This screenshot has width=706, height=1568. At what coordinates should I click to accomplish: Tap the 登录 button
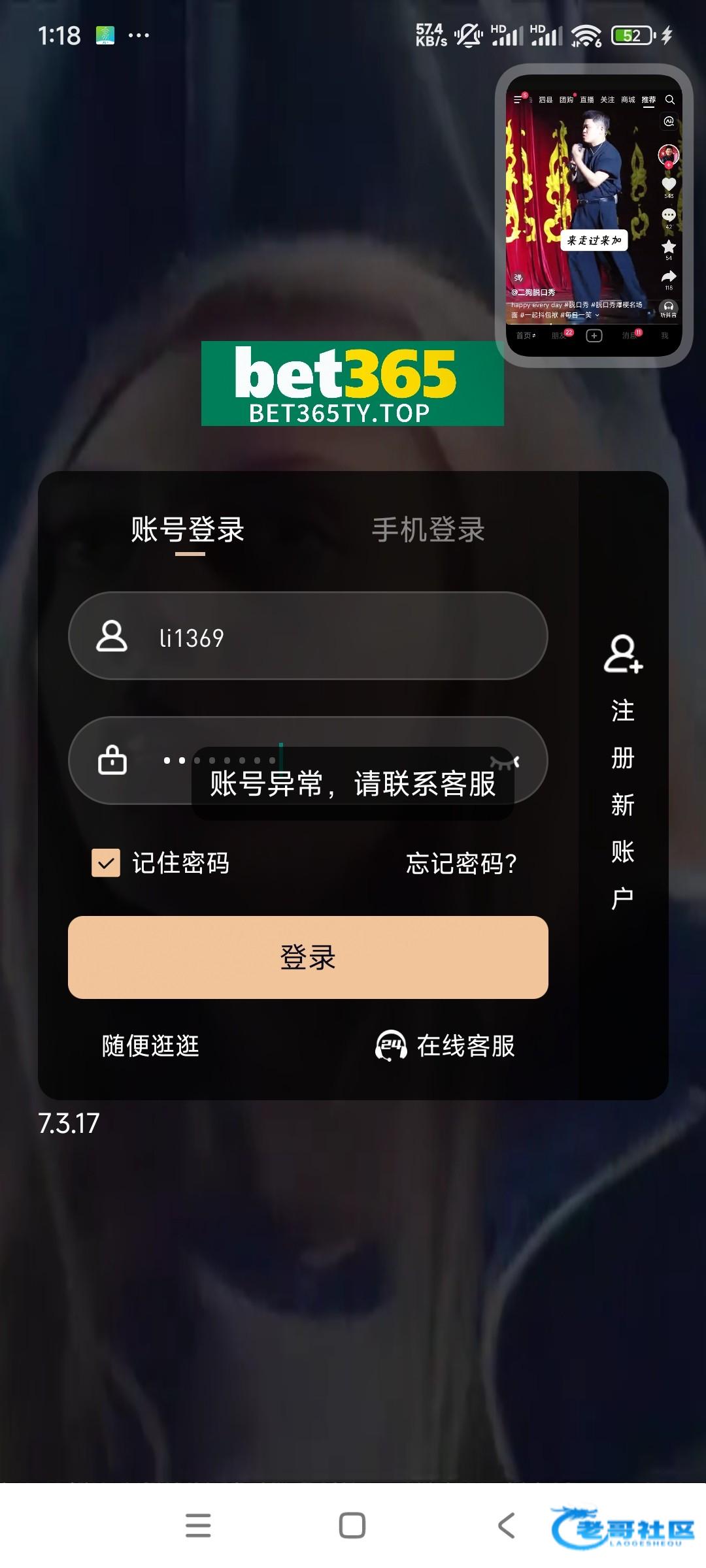(308, 957)
